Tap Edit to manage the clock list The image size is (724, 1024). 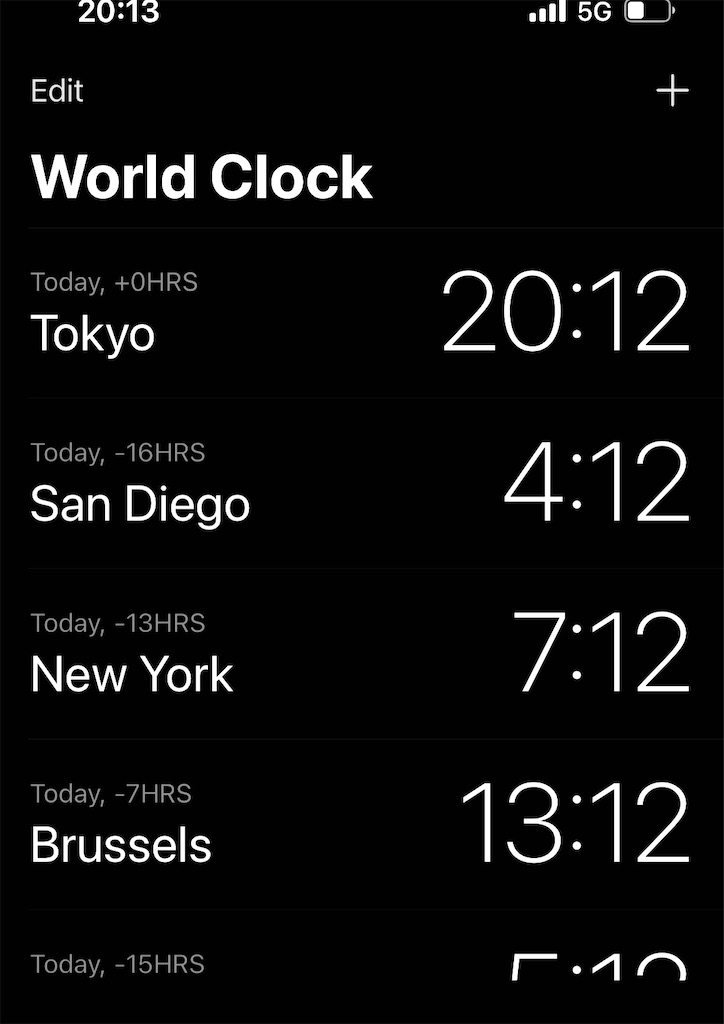pos(57,91)
